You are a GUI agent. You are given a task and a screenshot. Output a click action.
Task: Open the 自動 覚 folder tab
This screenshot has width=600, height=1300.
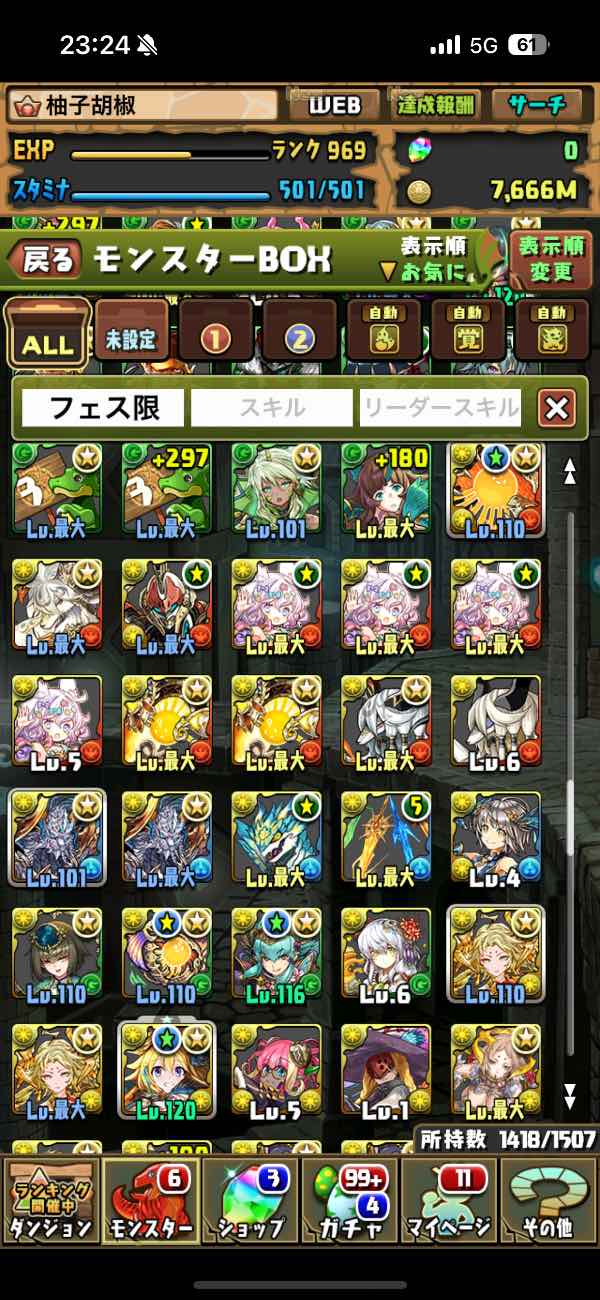click(467, 333)
